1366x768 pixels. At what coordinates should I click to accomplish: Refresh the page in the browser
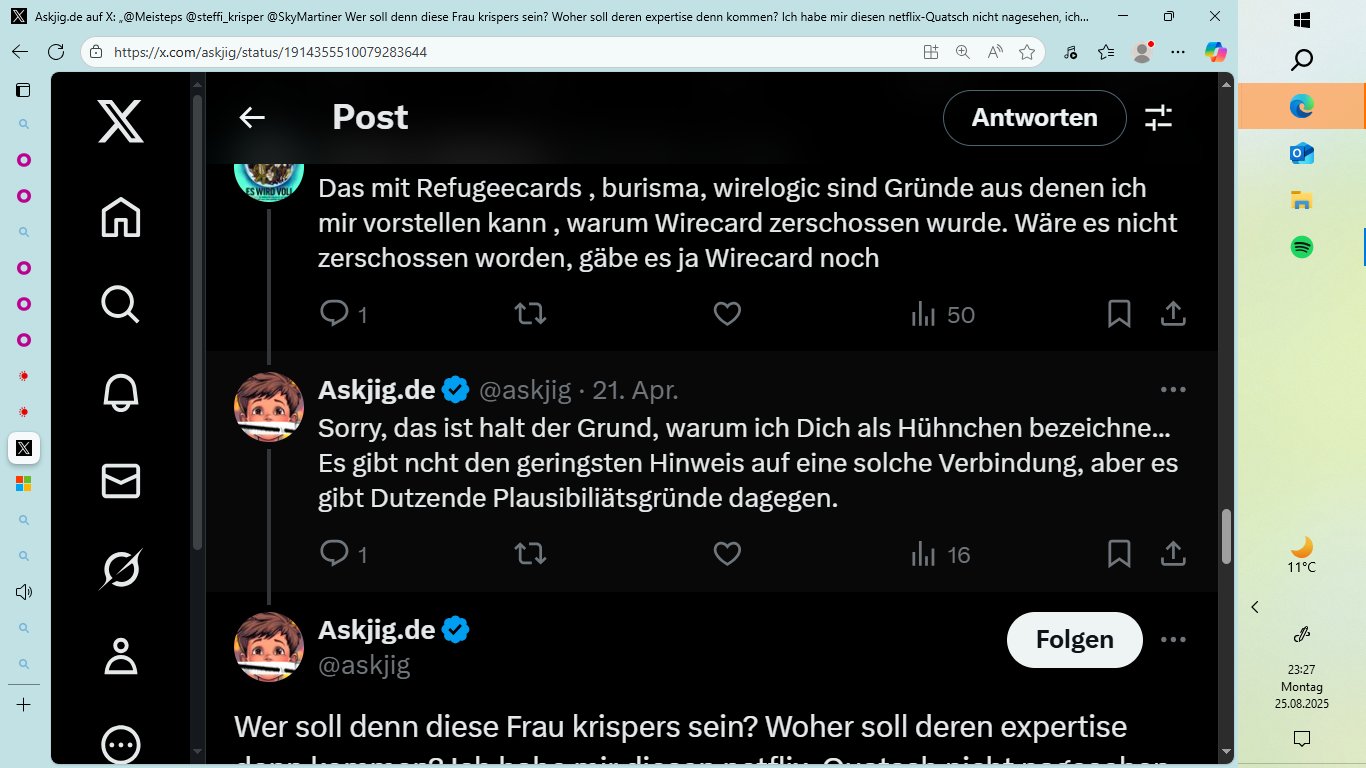(56, 52)
